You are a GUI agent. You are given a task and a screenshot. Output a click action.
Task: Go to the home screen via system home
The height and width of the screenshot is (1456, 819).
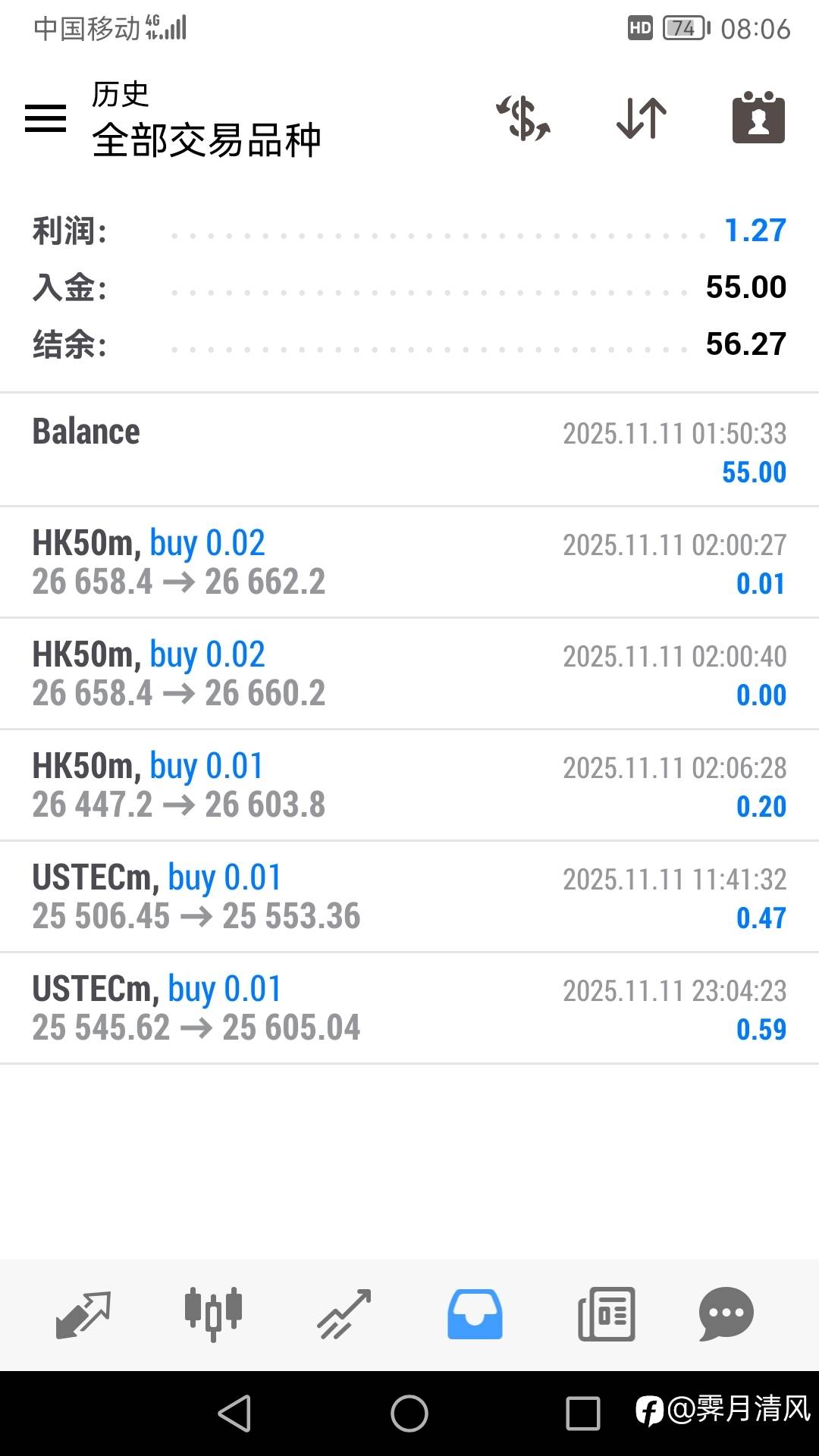(x=409, y=1414)
